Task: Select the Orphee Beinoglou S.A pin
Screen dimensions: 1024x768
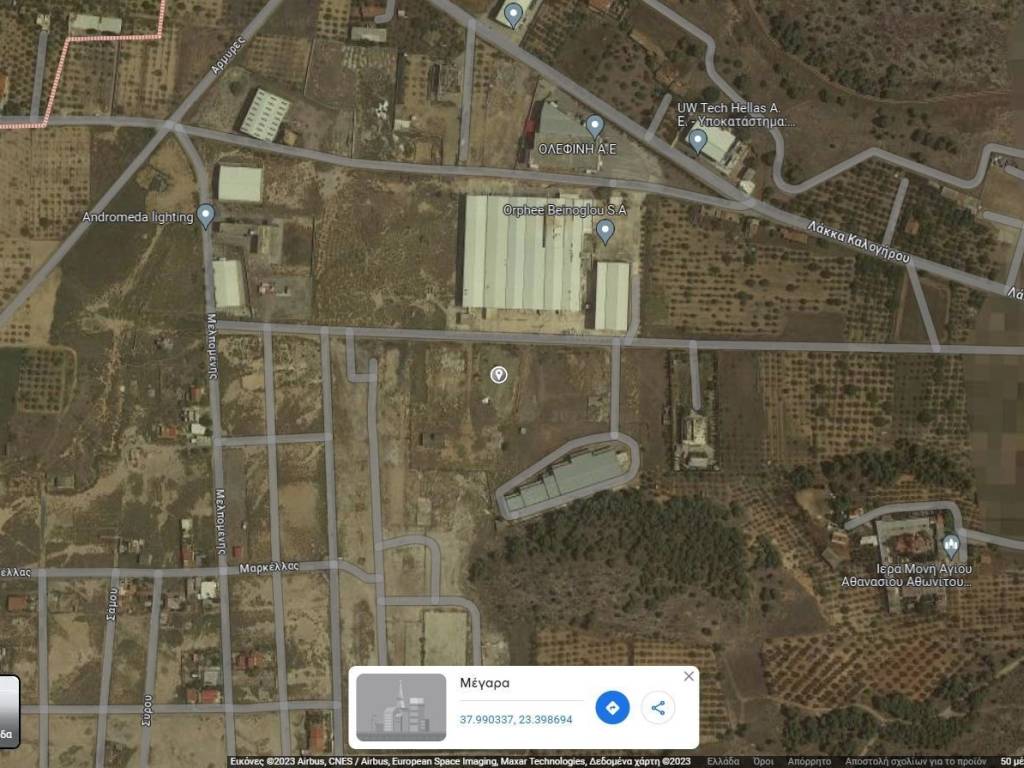Action: tap(605, 231)
